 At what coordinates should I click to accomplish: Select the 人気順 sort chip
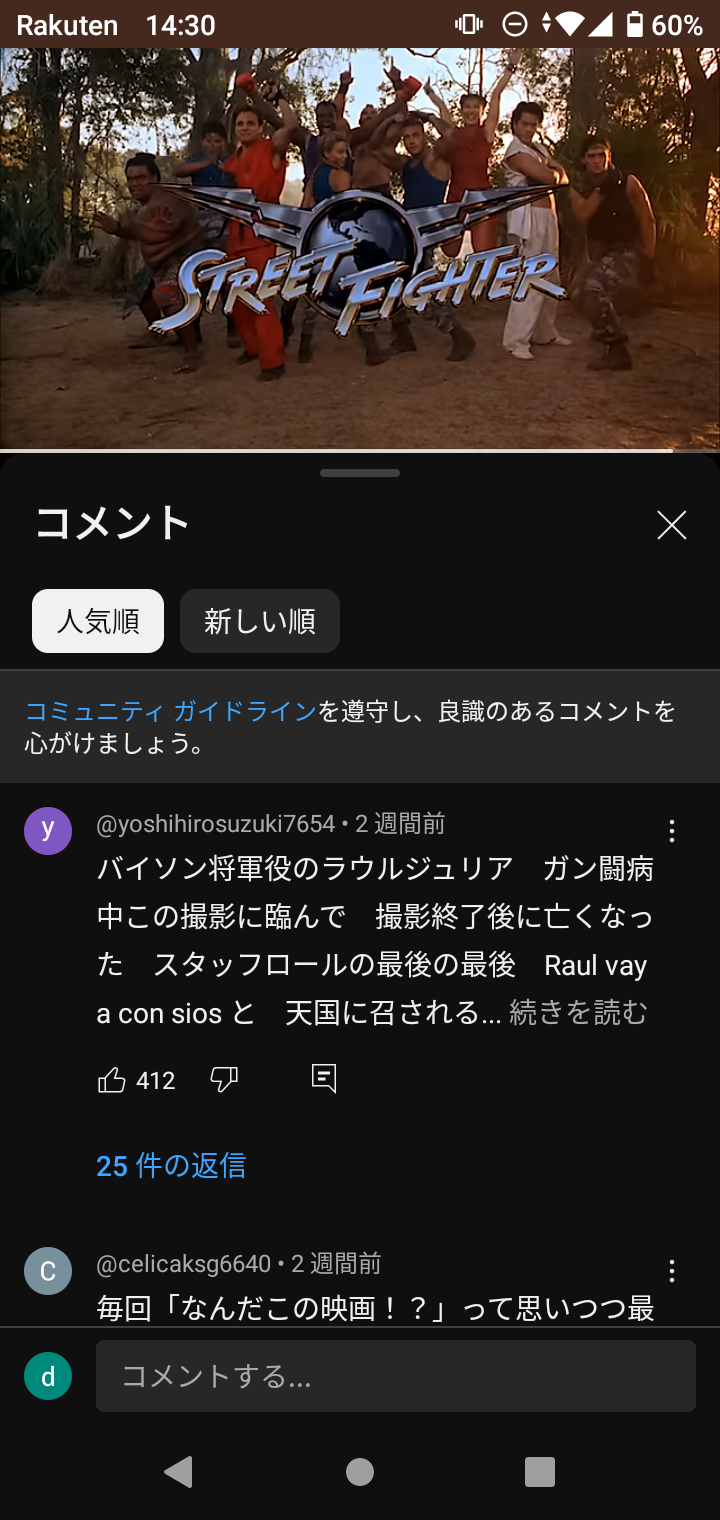98,621
